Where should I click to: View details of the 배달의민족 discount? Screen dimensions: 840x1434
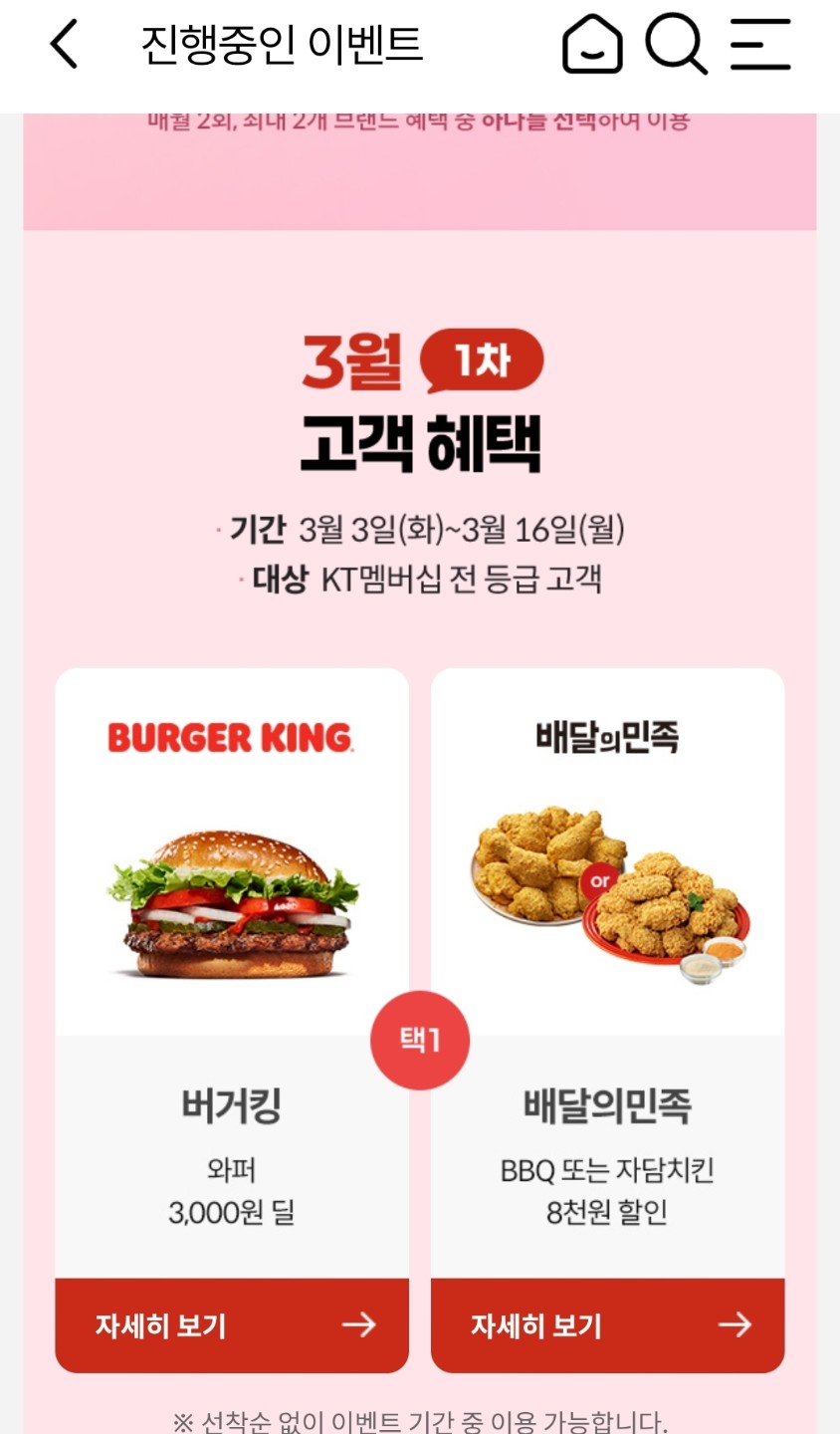607,1324
